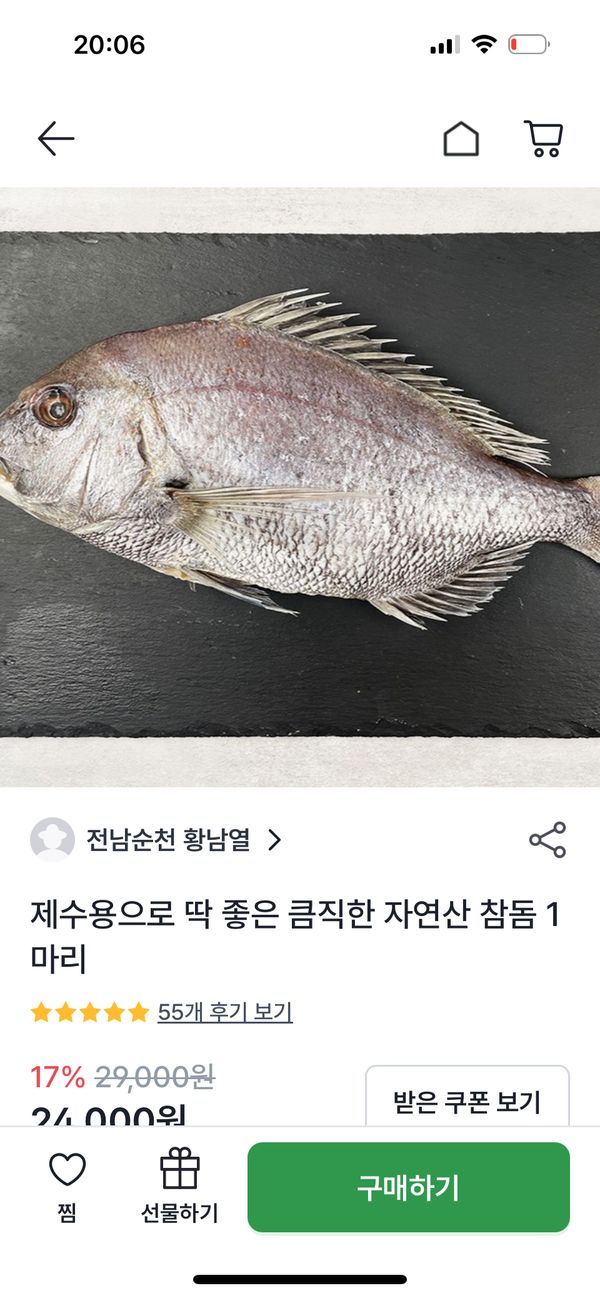Open the seller profile 전남순천 황남열
Image resolution: width=600 pixels, height=1299 pixels.
[x=168, y=839]
